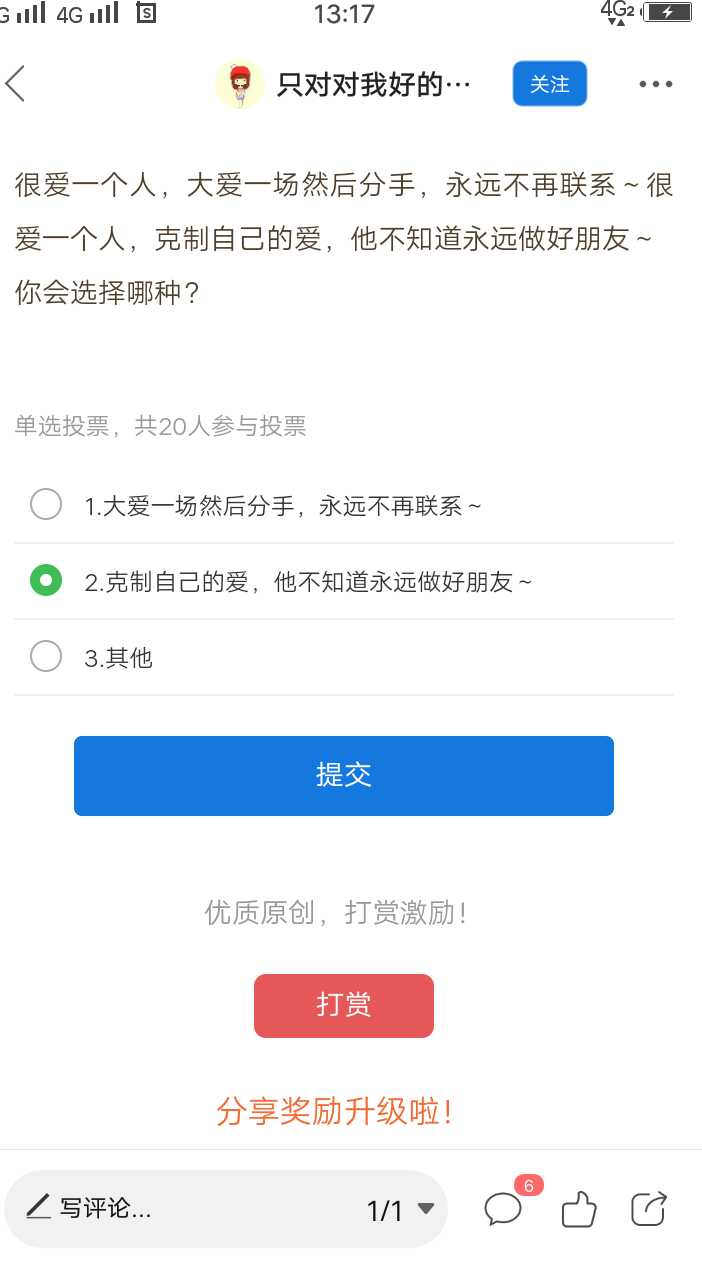Follow the author with 关注 button

[549, 84]
